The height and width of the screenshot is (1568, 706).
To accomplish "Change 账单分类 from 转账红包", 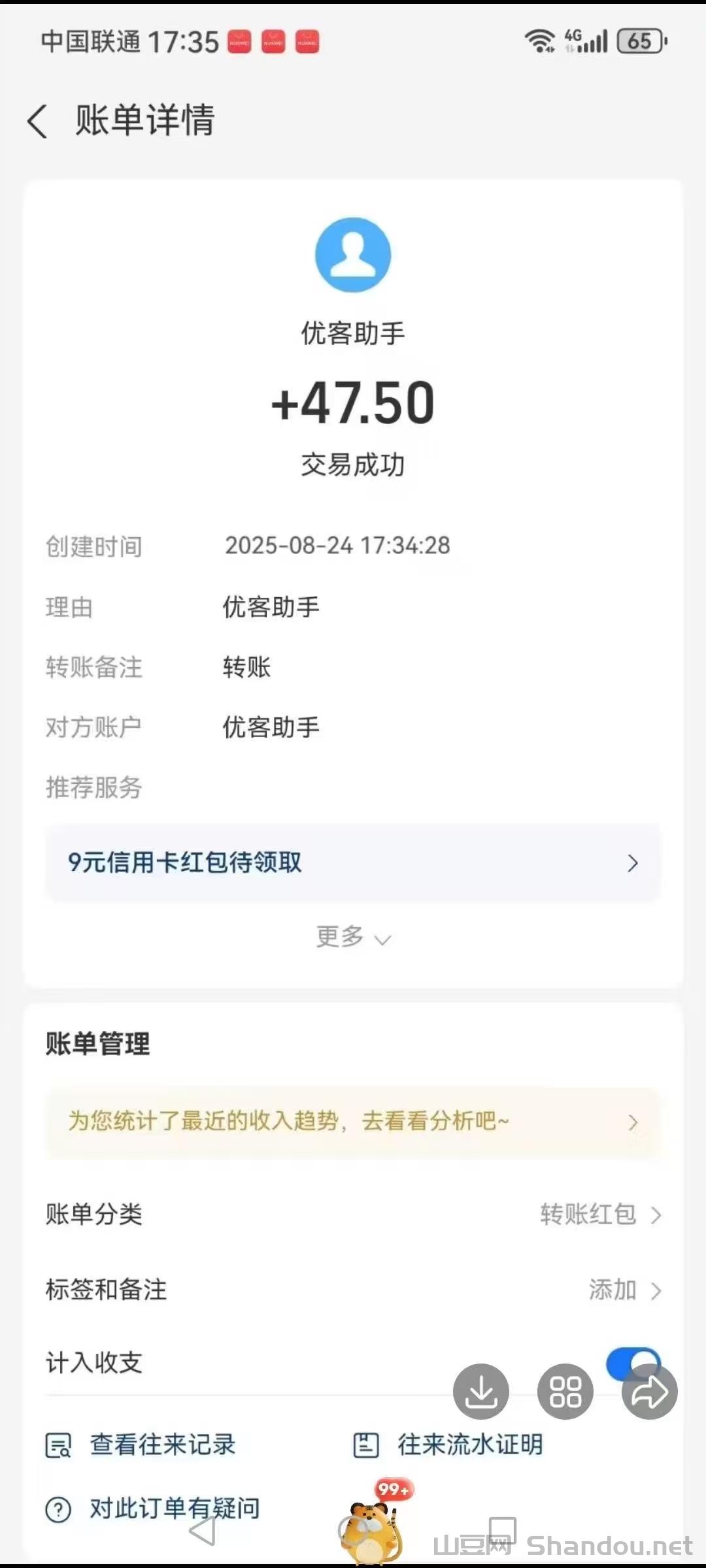I will [600, 1215].
